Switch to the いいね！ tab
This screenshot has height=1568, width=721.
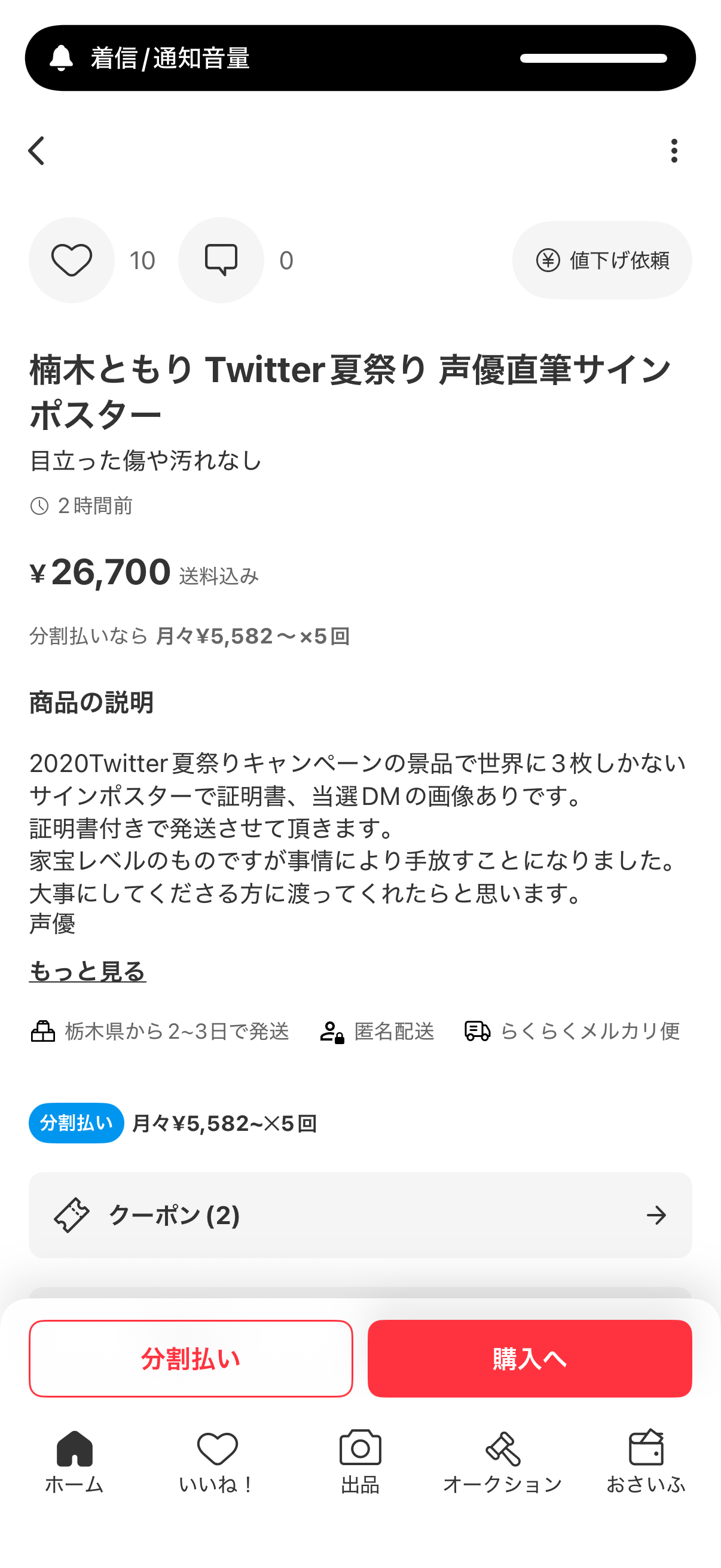[x=217, y=1461]
